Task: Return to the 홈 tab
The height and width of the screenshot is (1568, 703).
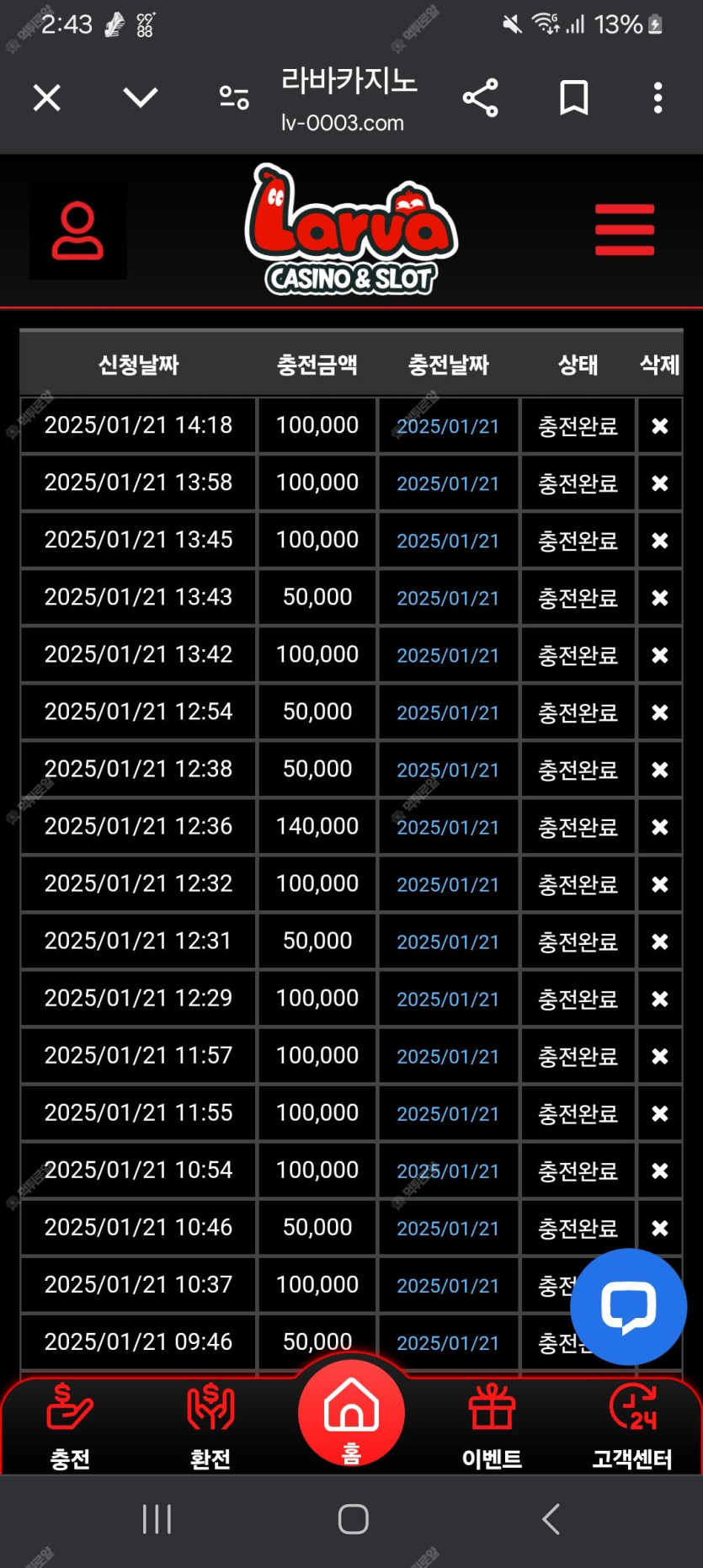Action: [x=351, y=1415]
